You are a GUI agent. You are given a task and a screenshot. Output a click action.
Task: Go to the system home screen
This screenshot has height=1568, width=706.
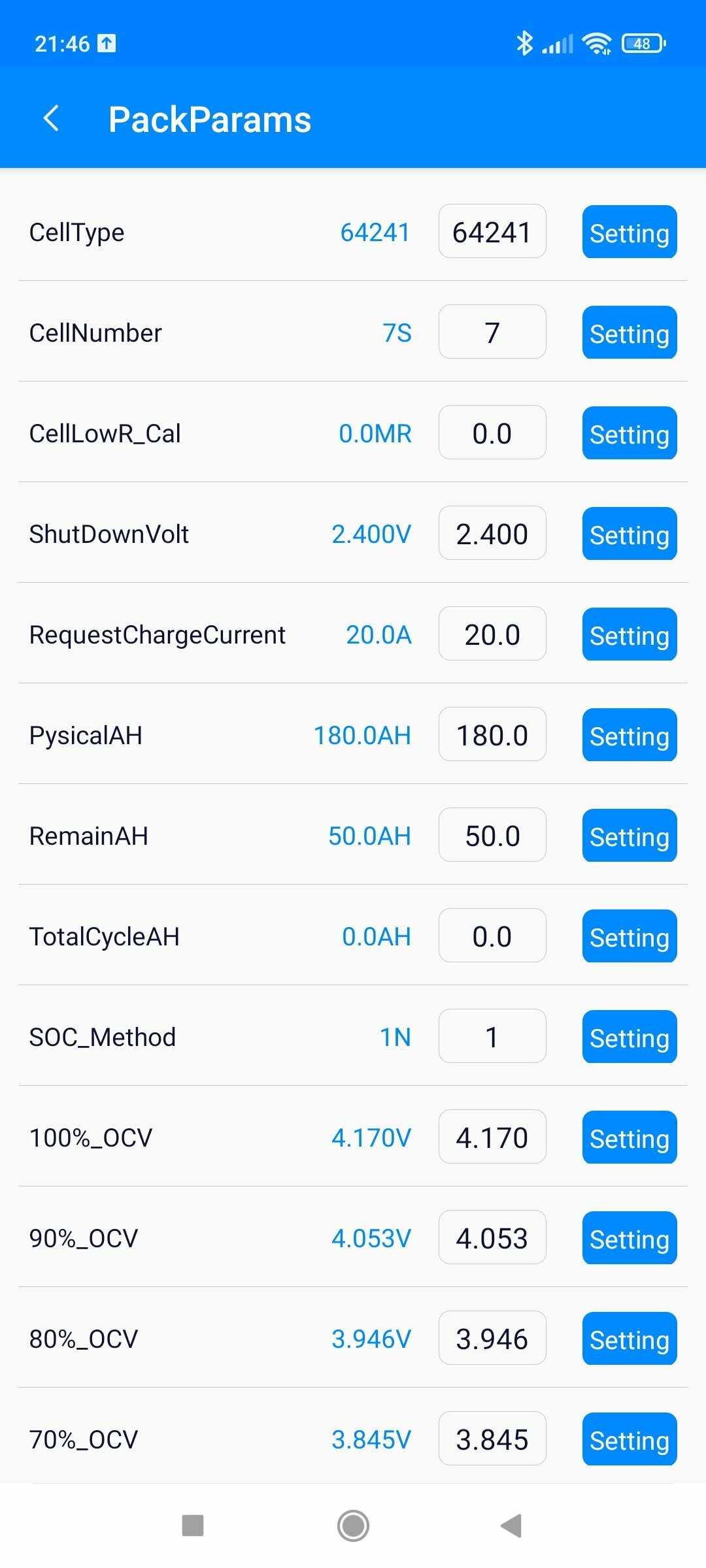(x=353, y=1526)
